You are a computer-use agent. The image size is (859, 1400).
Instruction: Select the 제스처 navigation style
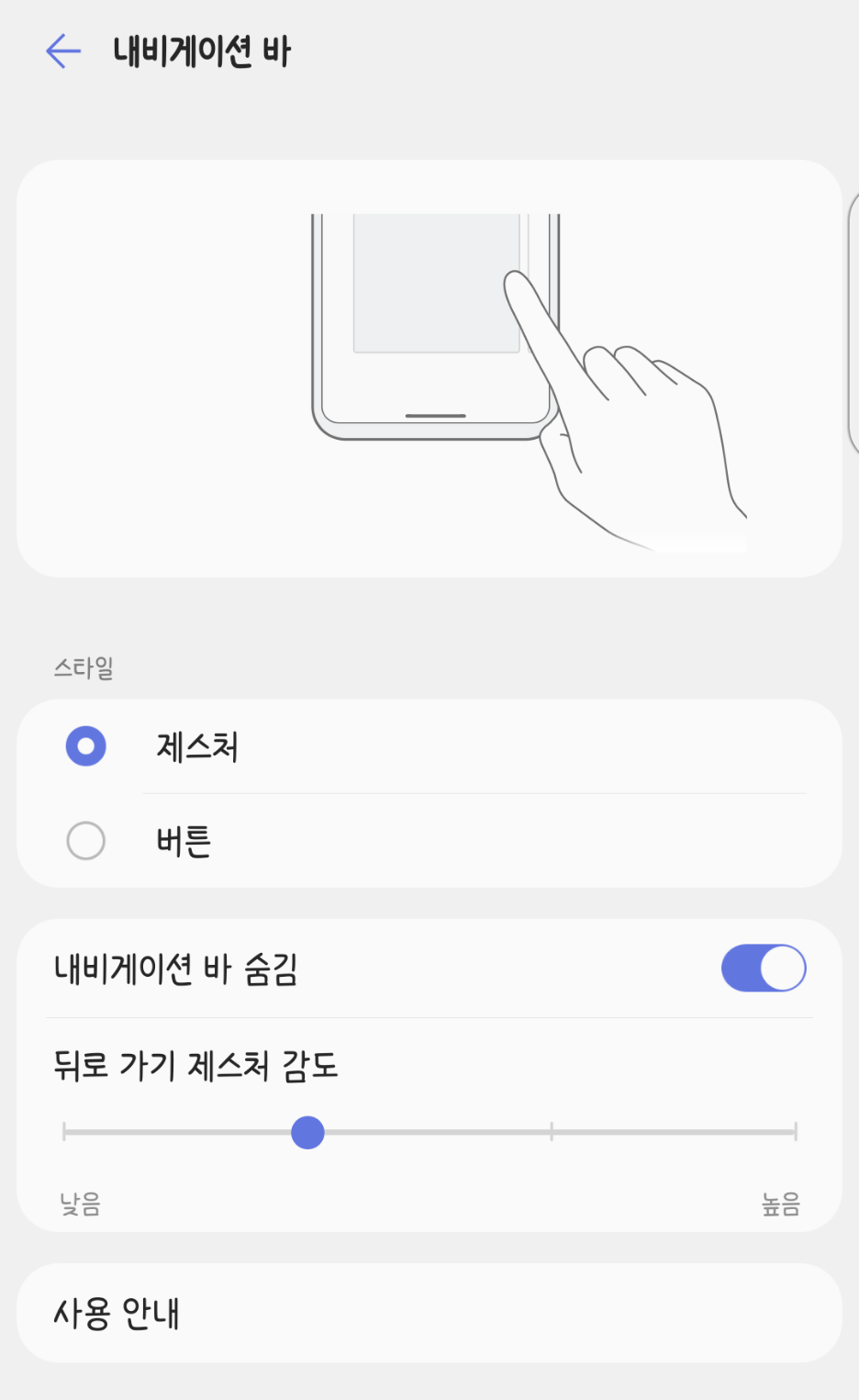429,746
